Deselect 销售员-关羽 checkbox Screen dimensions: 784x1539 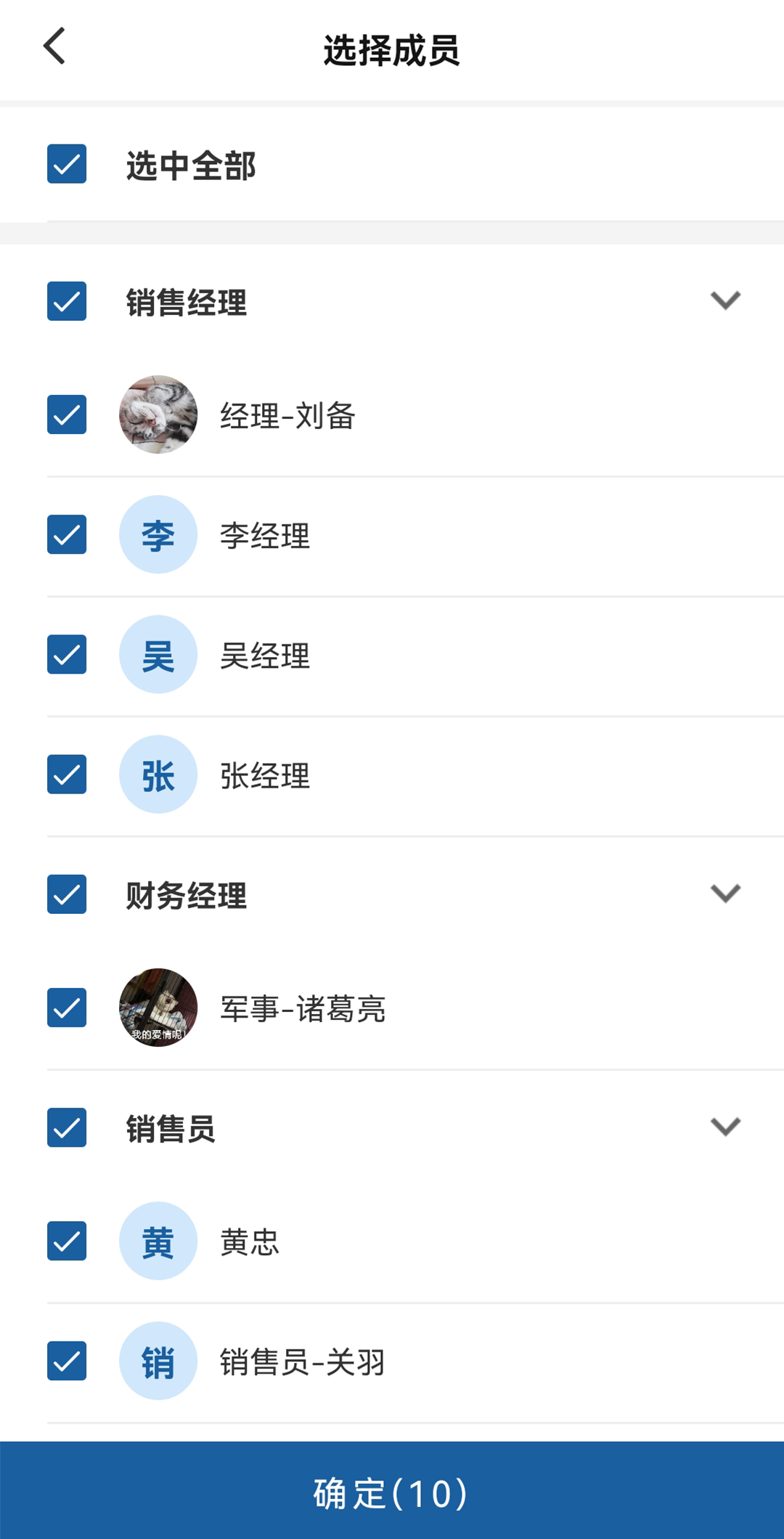tap(67, 1360)
